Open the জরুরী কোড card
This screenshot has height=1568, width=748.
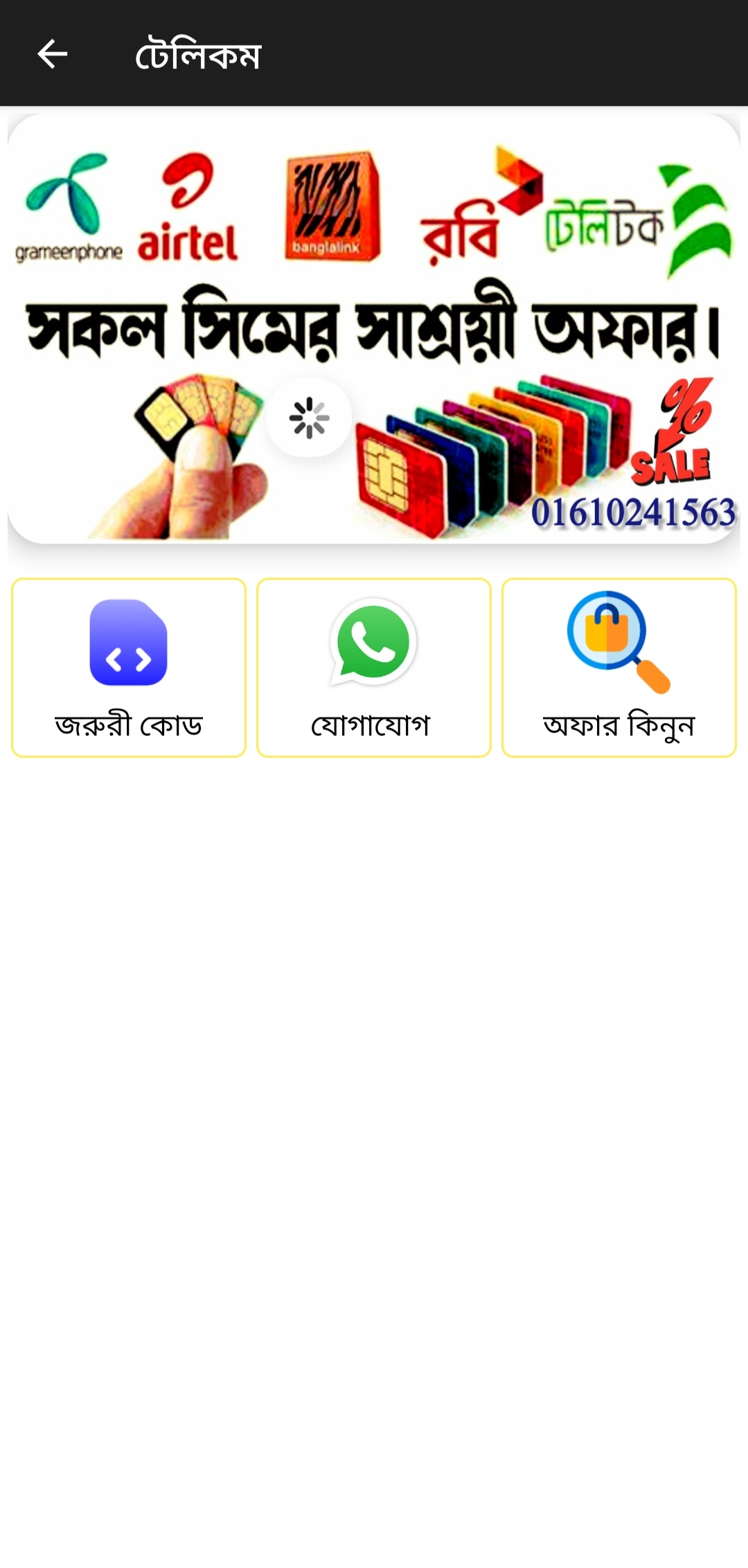[x=129, y=668]
